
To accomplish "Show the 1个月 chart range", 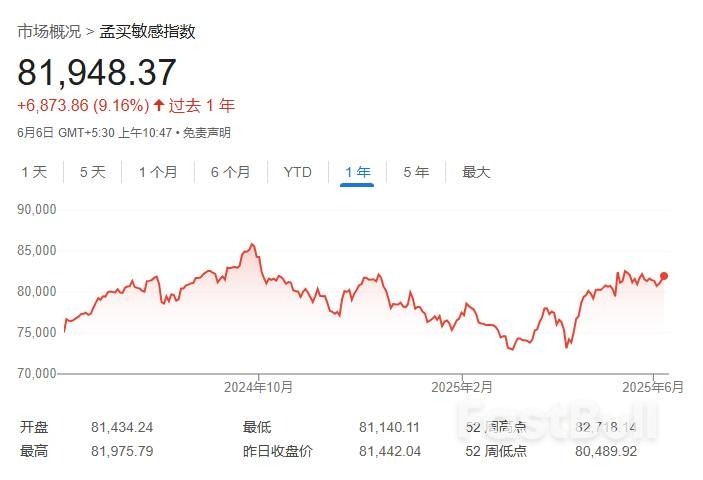I will (x=158, y=172).
